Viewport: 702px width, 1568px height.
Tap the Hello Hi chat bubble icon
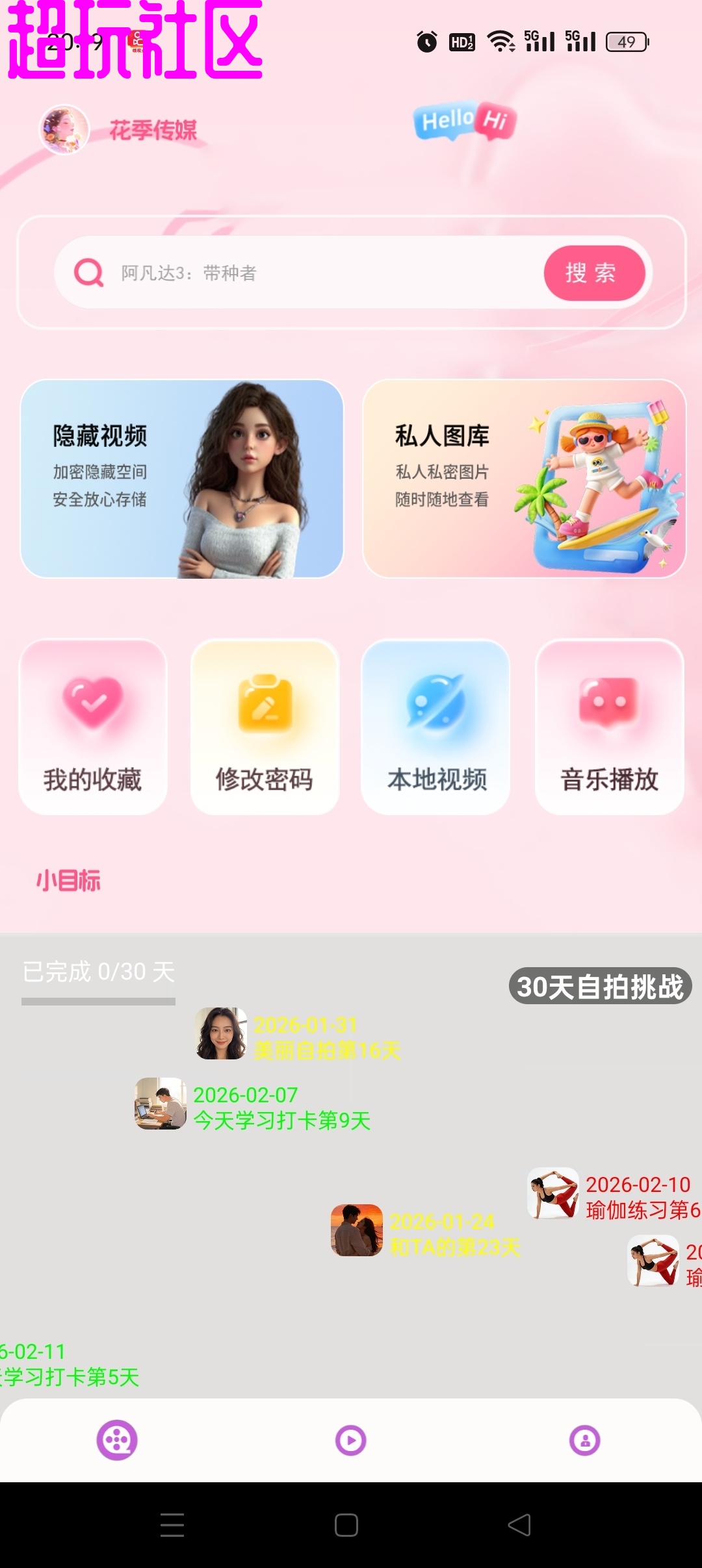(465, 121)
